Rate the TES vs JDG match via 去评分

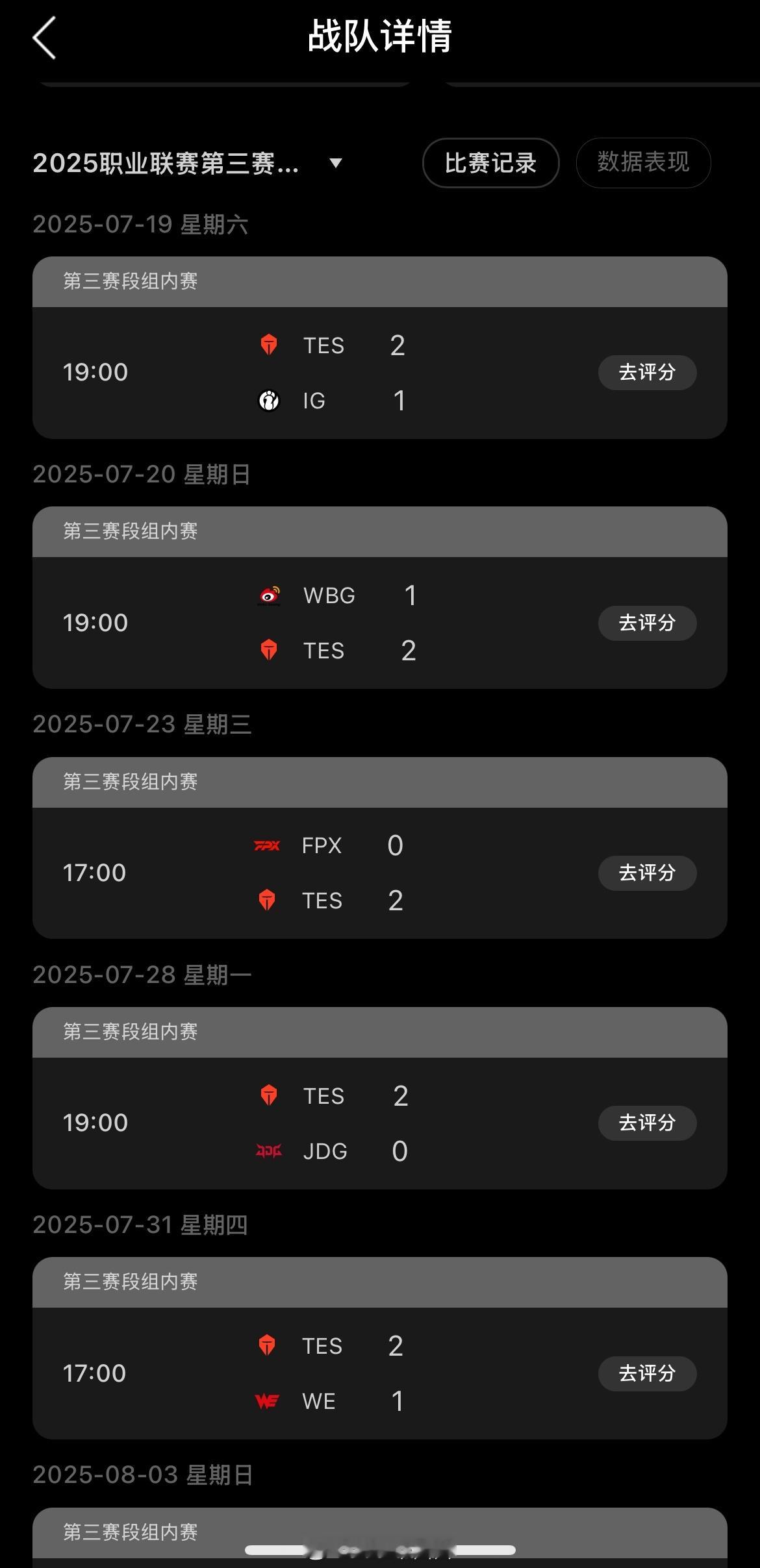pyautogui.click(x=647, y=1123)
